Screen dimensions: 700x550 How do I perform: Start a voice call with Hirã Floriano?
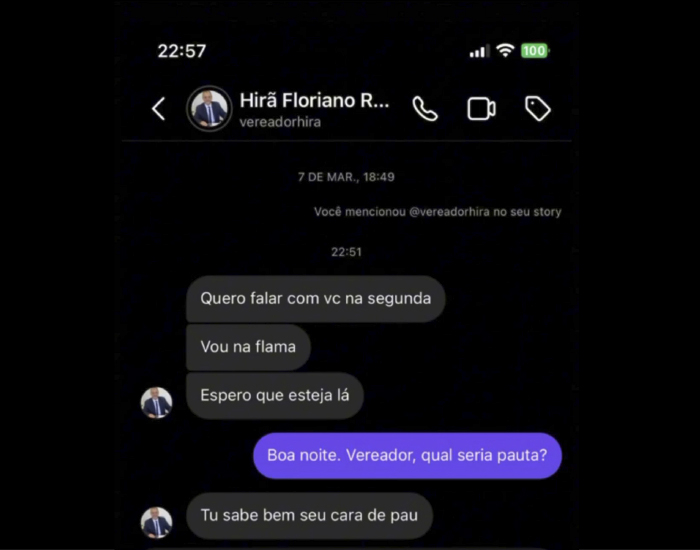click(x=425, y=109)
